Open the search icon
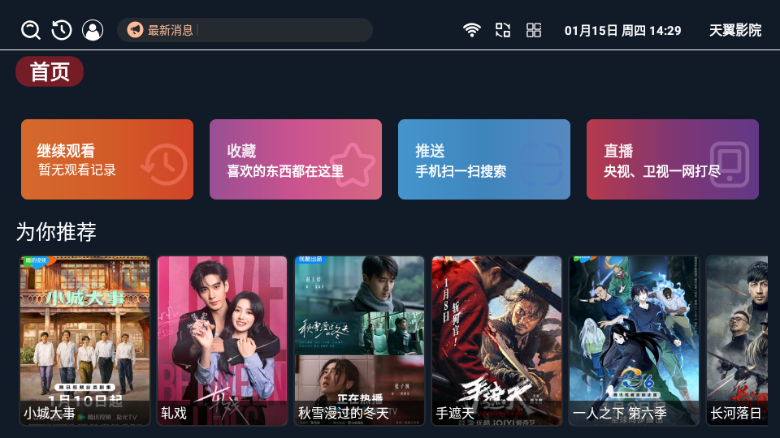This screenshot has height=438, width=780. [31, 30]
